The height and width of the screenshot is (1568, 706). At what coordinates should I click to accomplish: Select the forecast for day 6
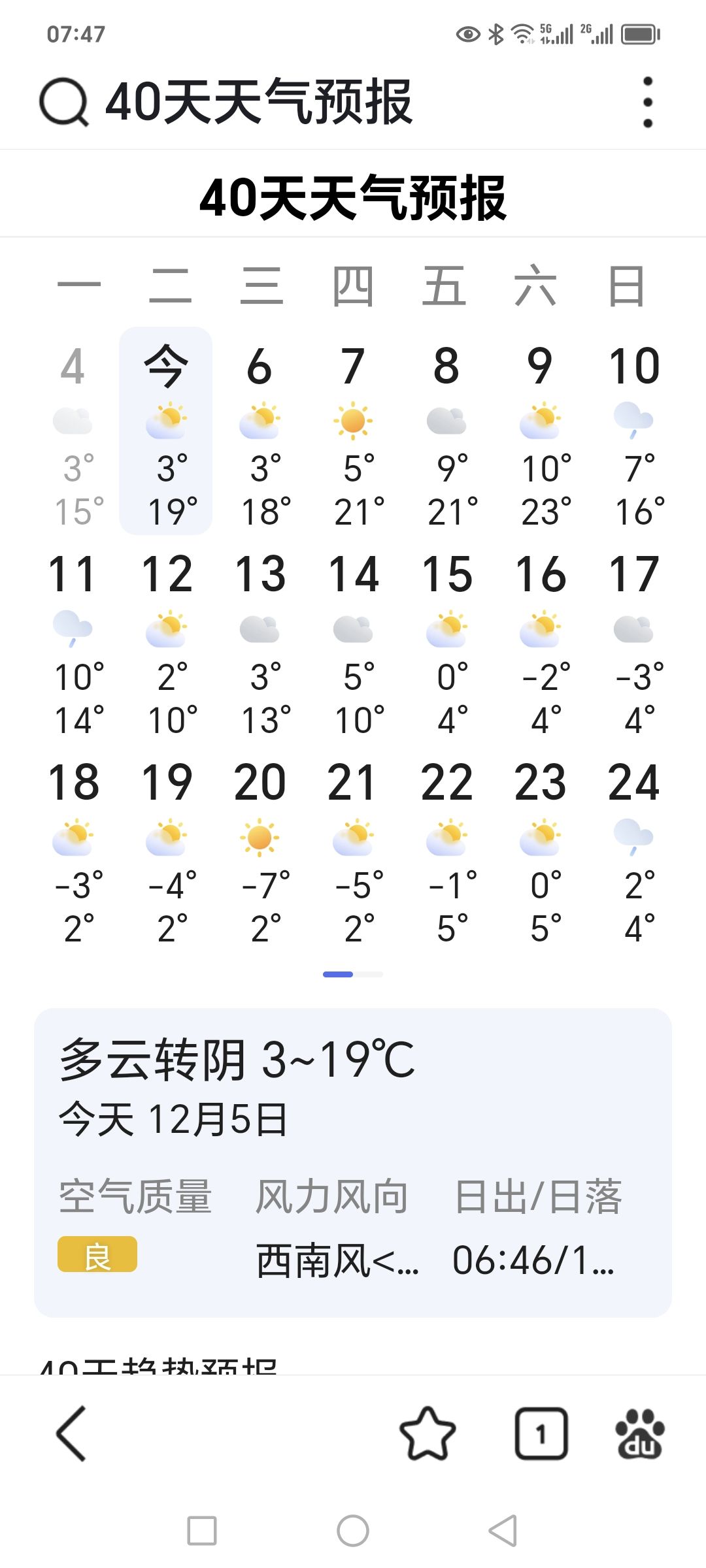260,431
